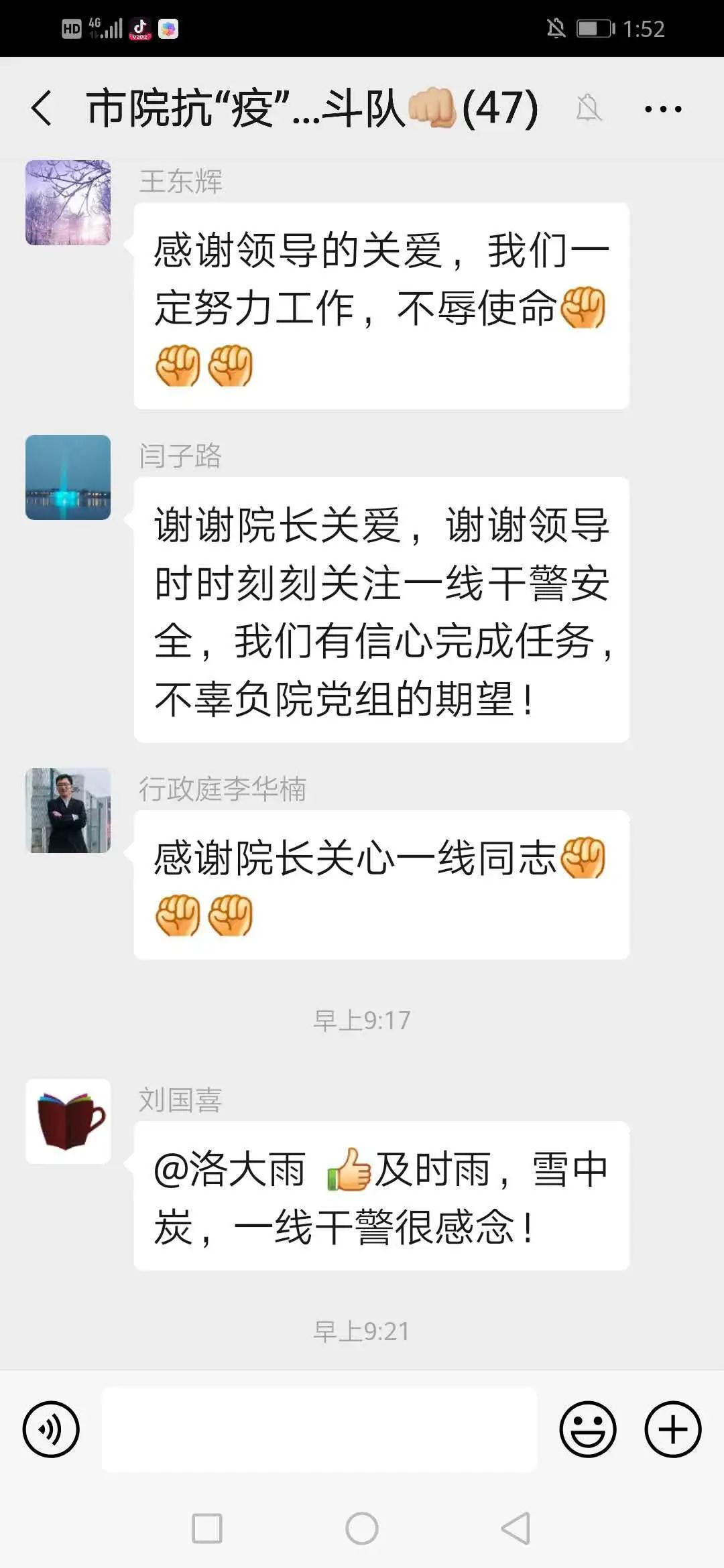
Task: Switch to voice message input
Action: tap(51, 1429)
